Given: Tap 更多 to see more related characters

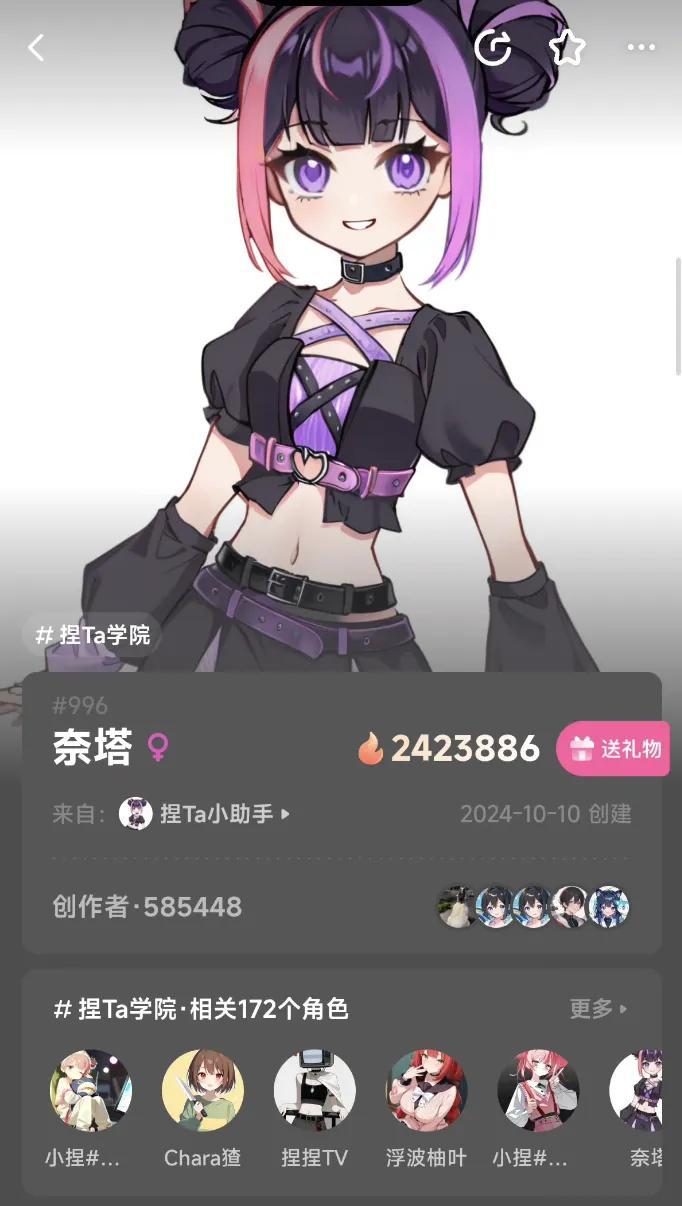Looking at the screenshot, I should (598, 1009).
